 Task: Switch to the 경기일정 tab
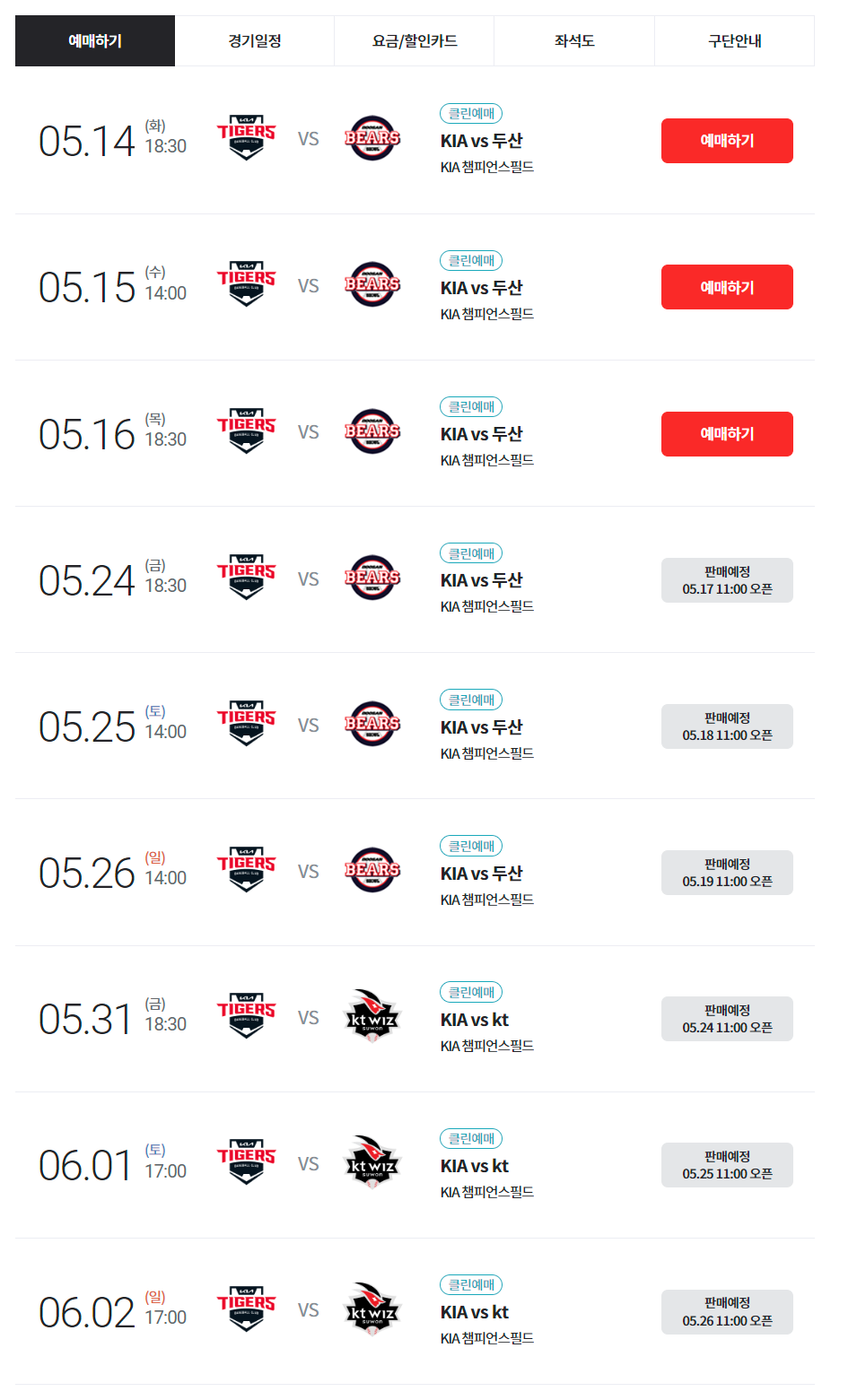pos(254,40)
